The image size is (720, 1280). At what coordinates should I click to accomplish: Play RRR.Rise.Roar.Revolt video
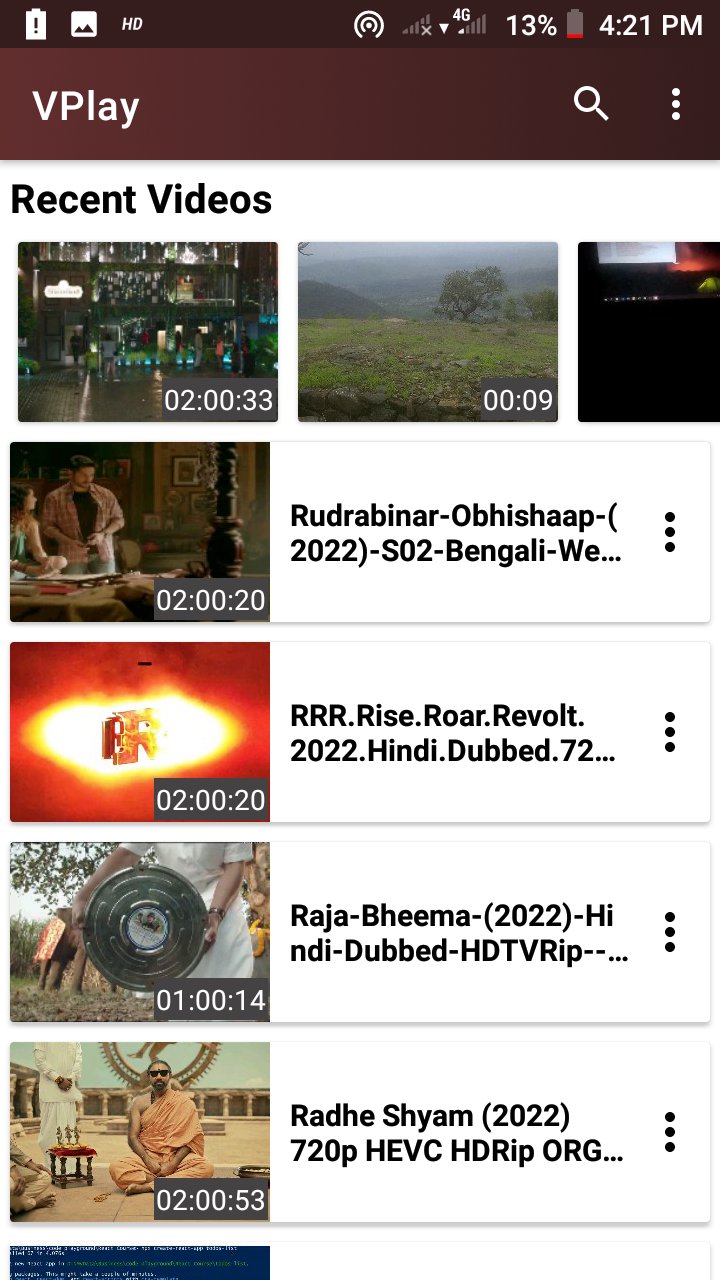point(455,733)
